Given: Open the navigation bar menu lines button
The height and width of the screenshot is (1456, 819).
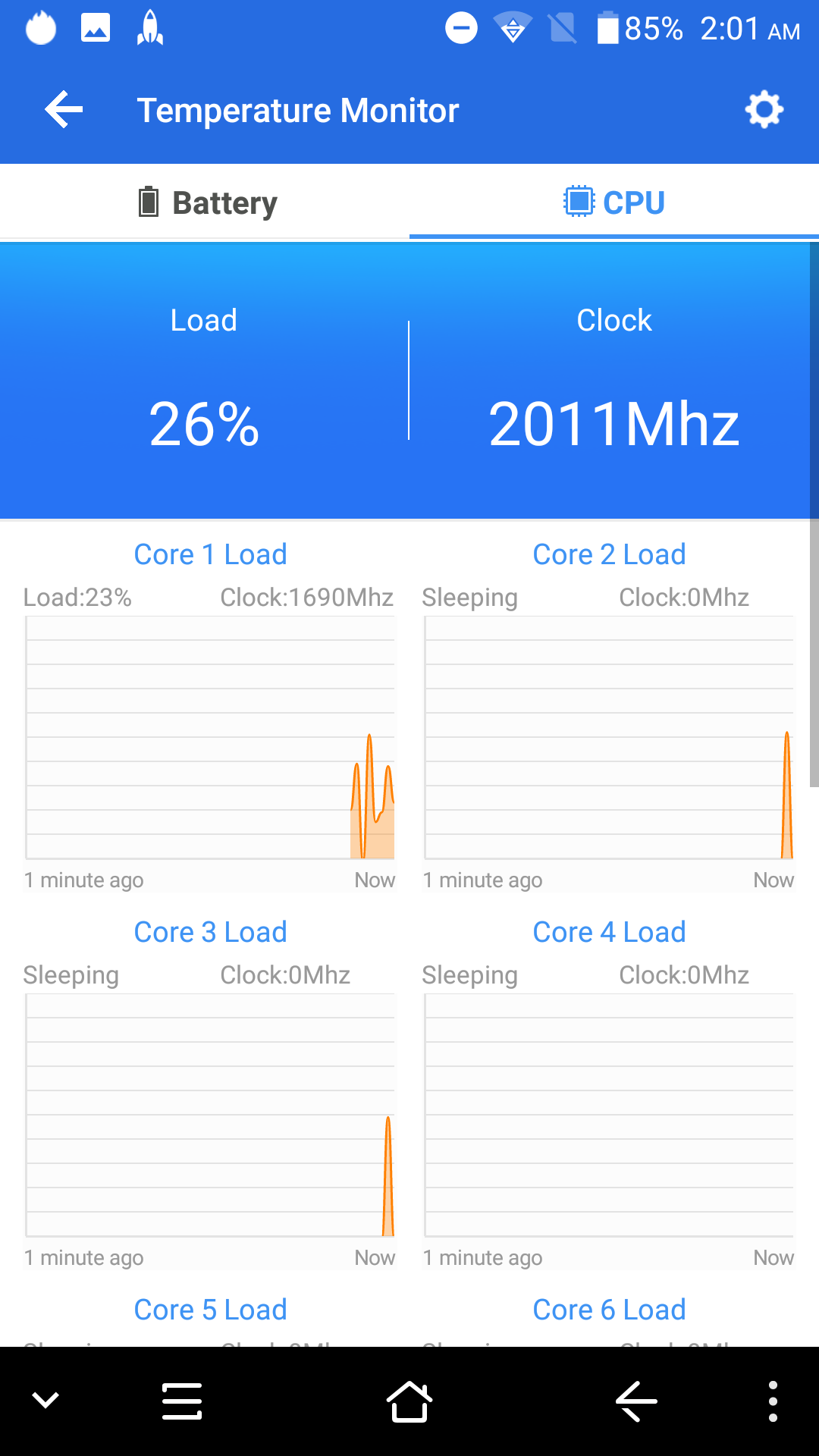Looking at the screenshot, I should pos(182,1401).
